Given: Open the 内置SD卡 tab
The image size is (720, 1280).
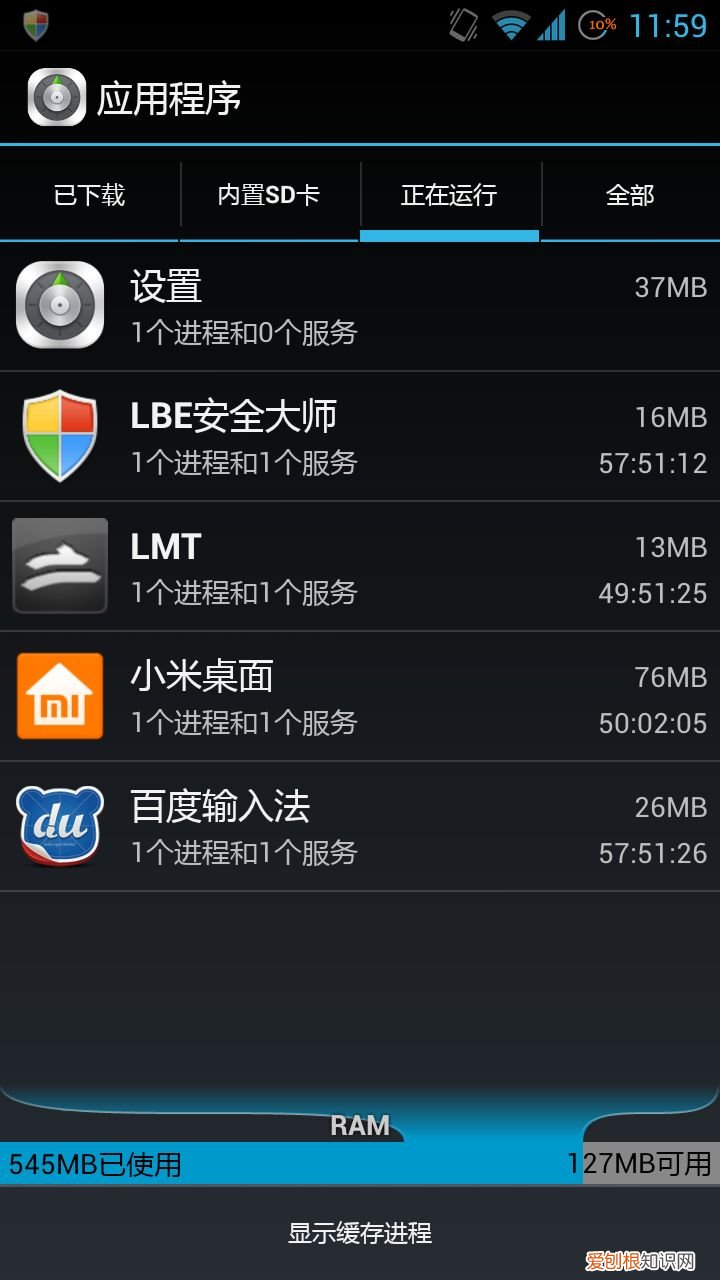Looking at the screenshot, I should click(x=268, y=195).
